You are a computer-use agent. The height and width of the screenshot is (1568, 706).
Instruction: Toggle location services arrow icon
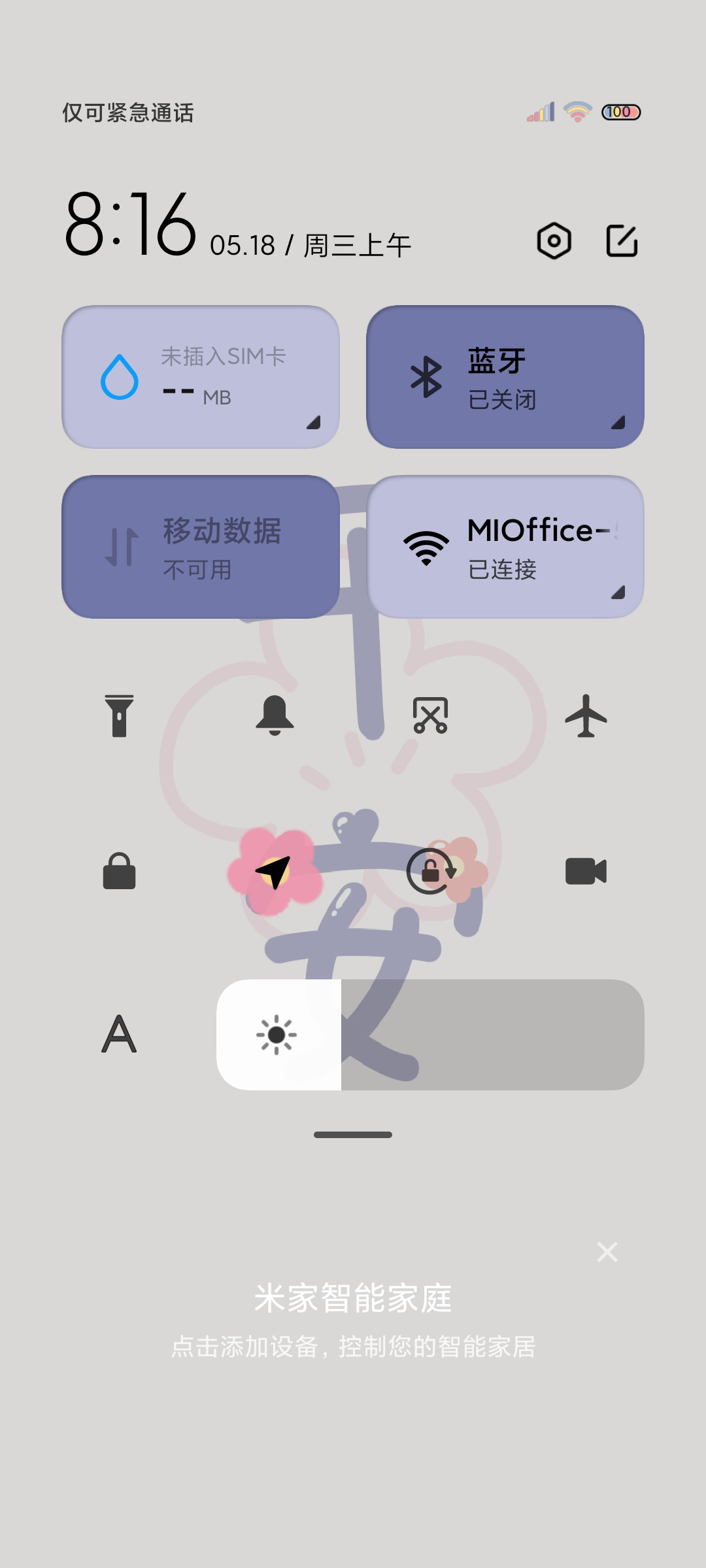(x=274, y=871)
